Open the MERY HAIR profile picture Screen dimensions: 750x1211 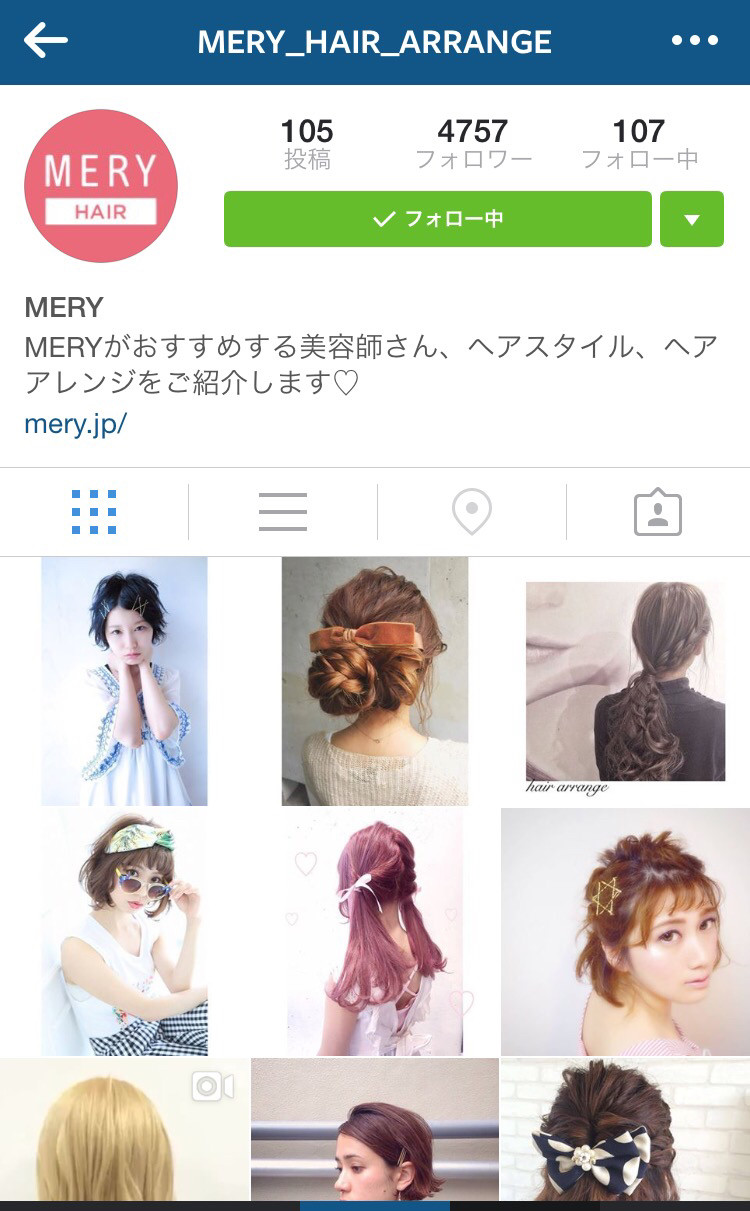coord(101,186)
